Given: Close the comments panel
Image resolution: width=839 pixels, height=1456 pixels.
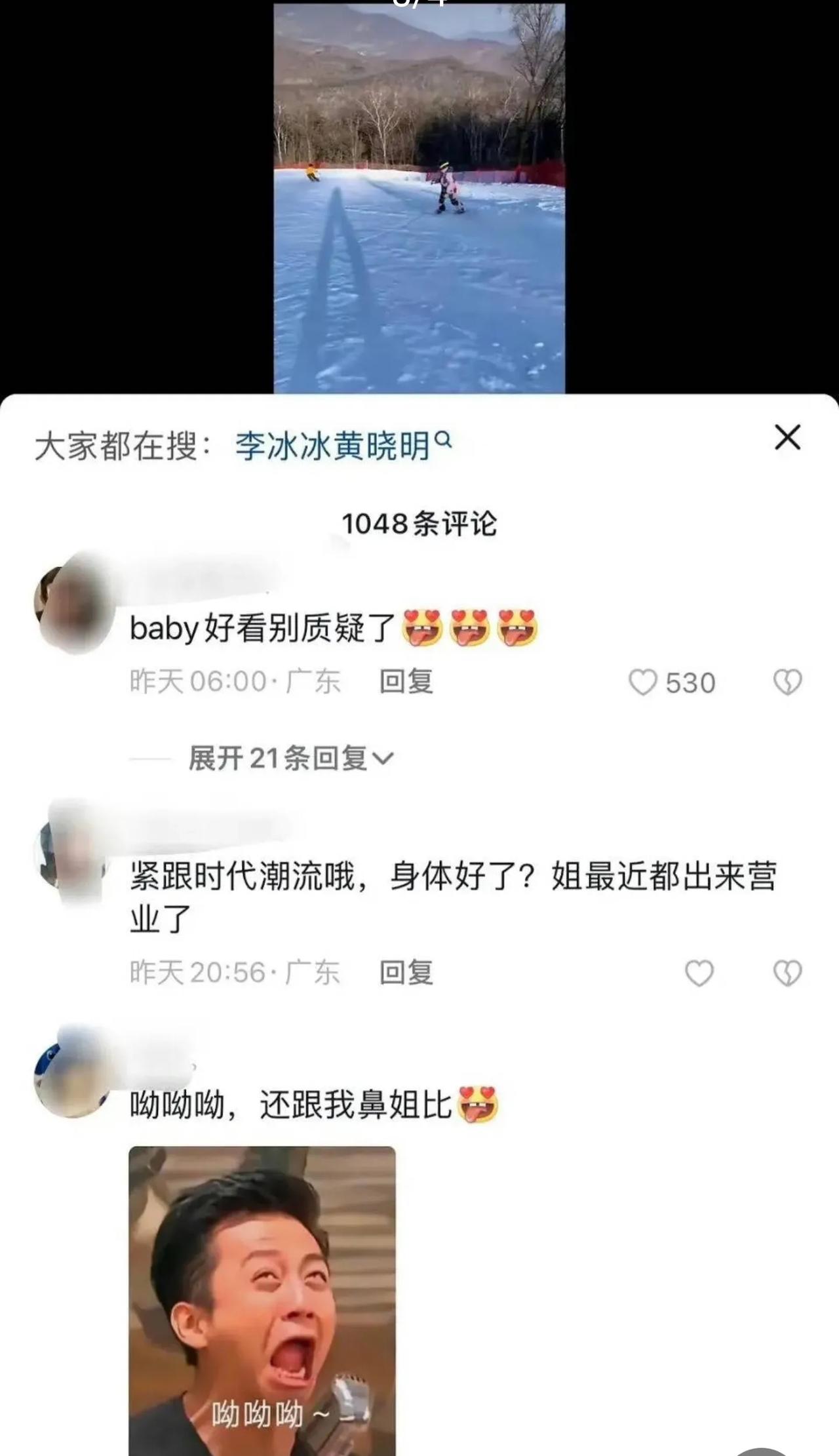Looking at the screenshot, I should 787,437.
